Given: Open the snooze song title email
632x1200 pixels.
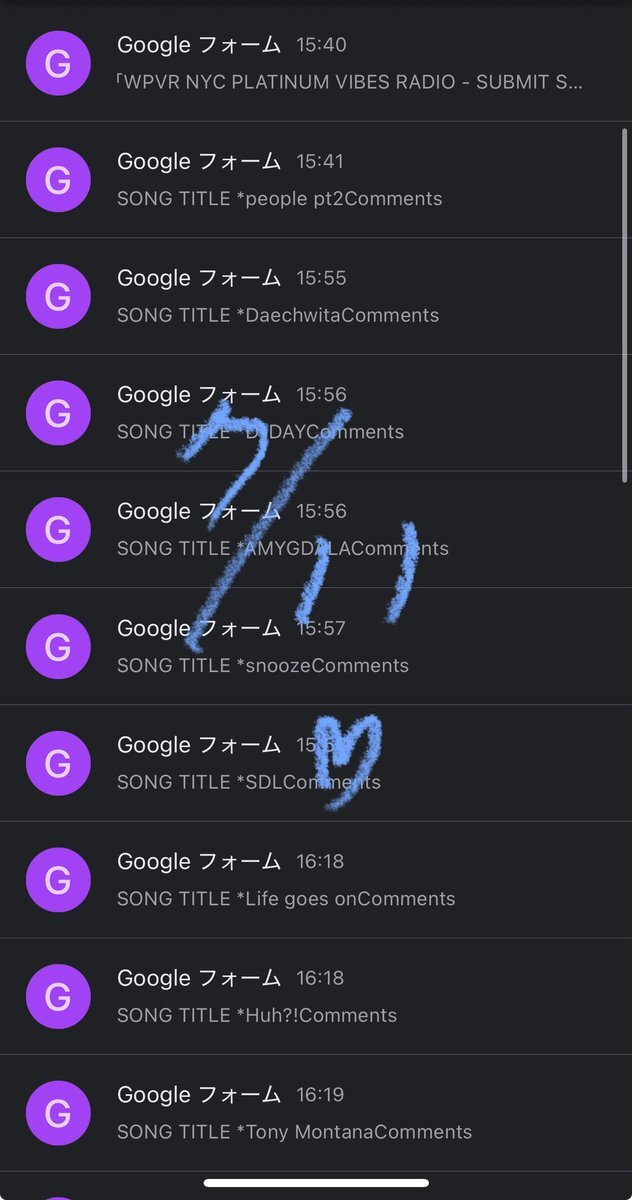Looking at the screenshot, I should (x=316, y=647).
